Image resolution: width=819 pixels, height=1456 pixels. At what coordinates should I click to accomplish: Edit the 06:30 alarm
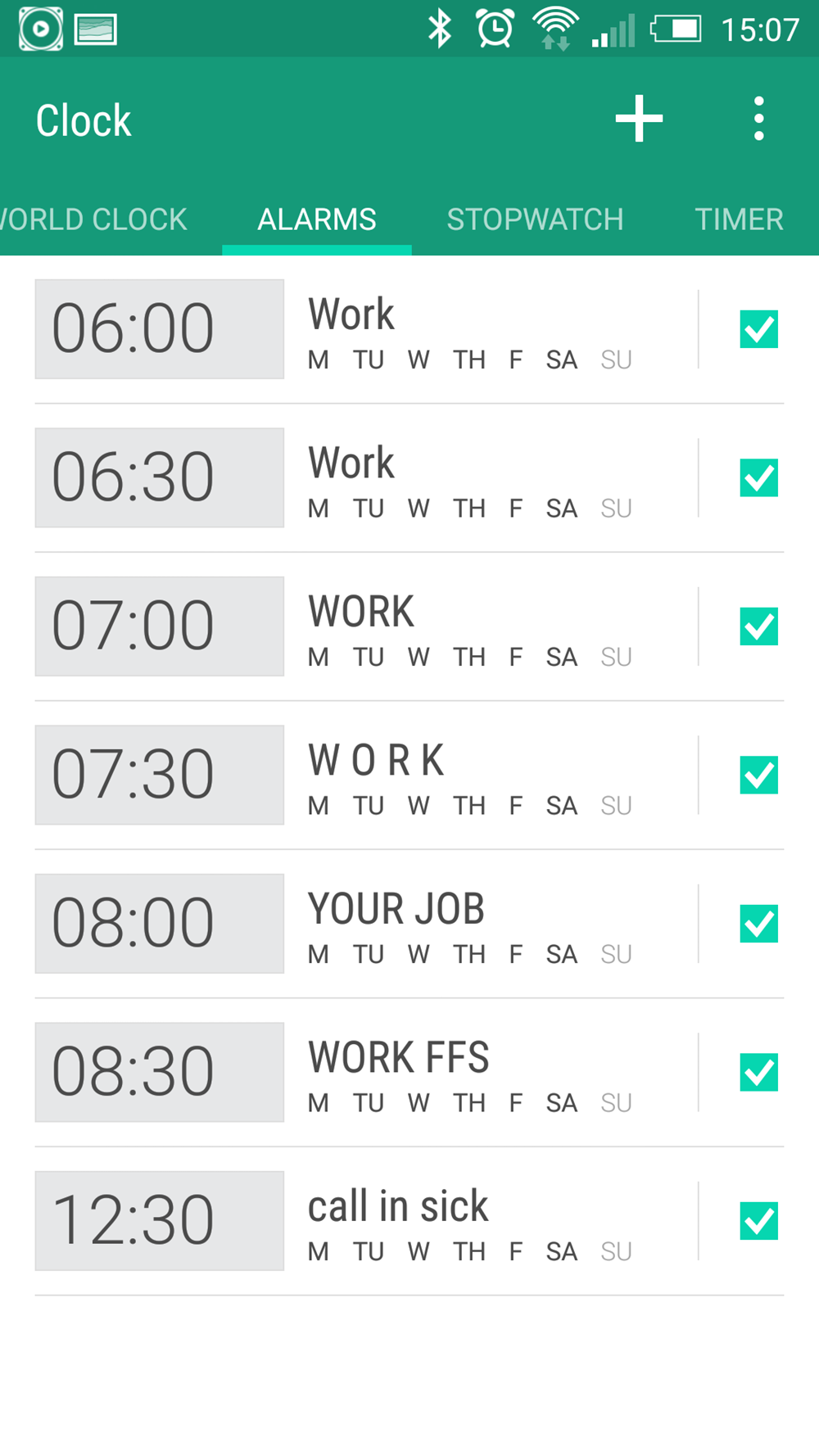(160, 478)
